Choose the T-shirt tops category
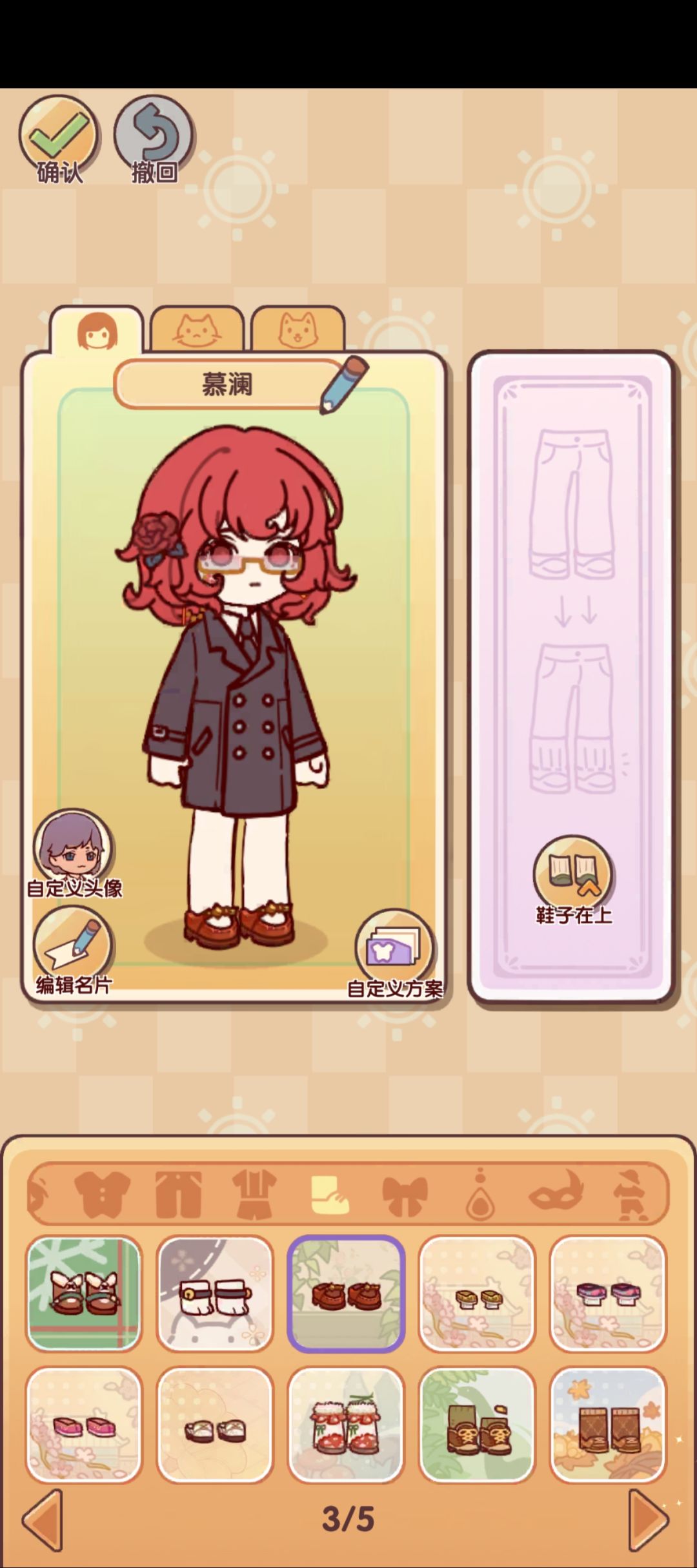 pos(103,1195)
